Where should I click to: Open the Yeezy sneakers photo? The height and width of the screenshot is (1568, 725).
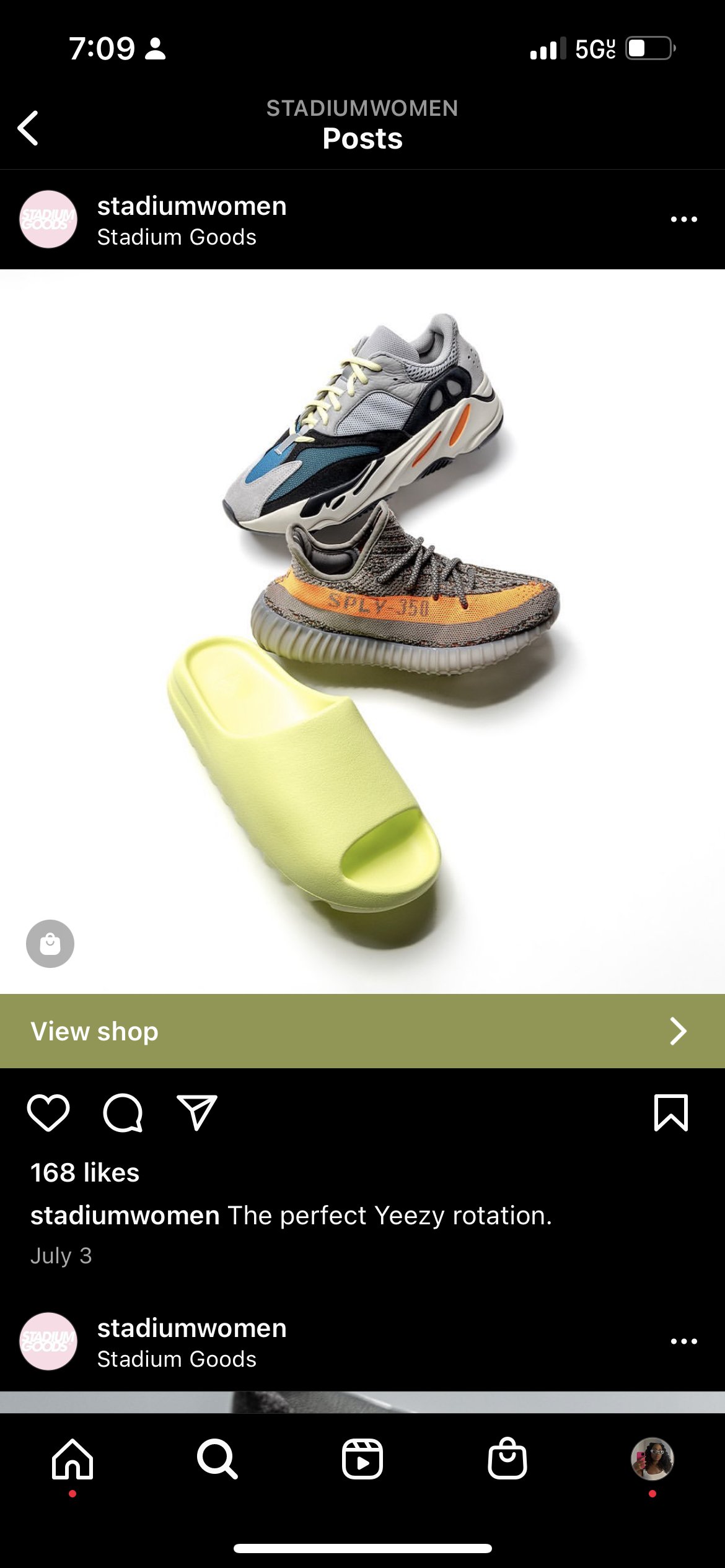pyautogui.click(x=362, y=632)
